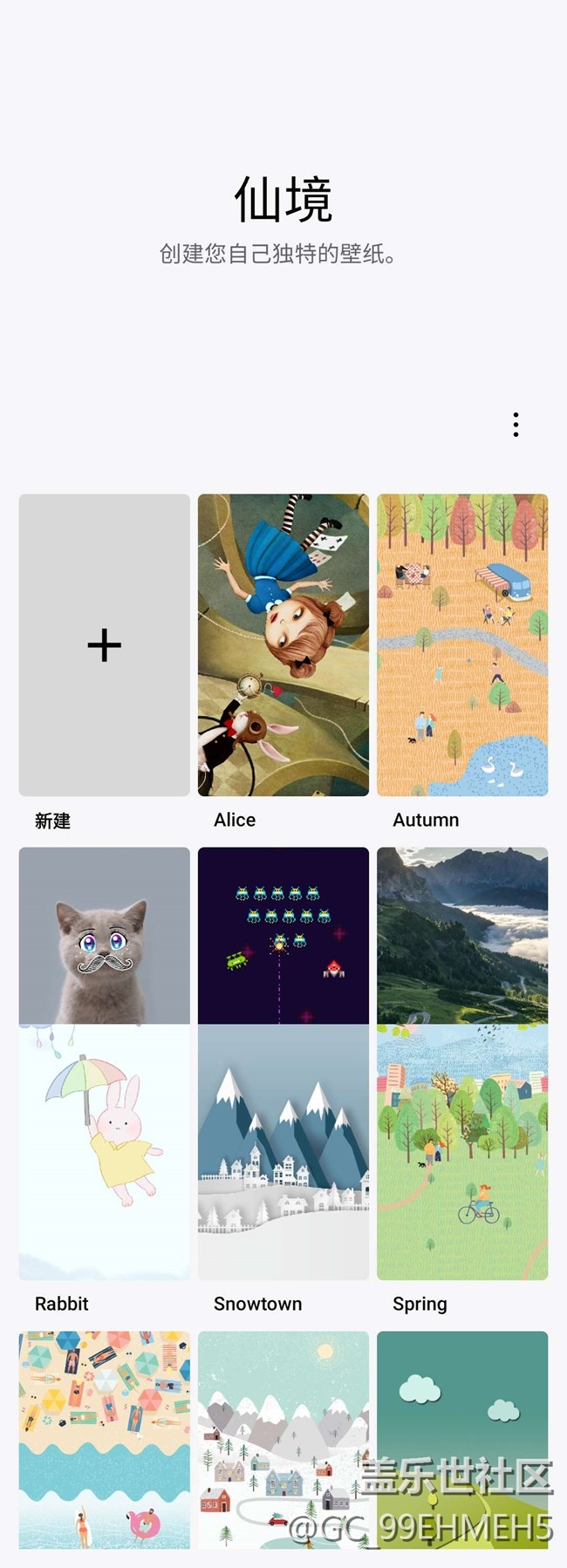Select the Rabbit wallpaper

point(105,1151)
